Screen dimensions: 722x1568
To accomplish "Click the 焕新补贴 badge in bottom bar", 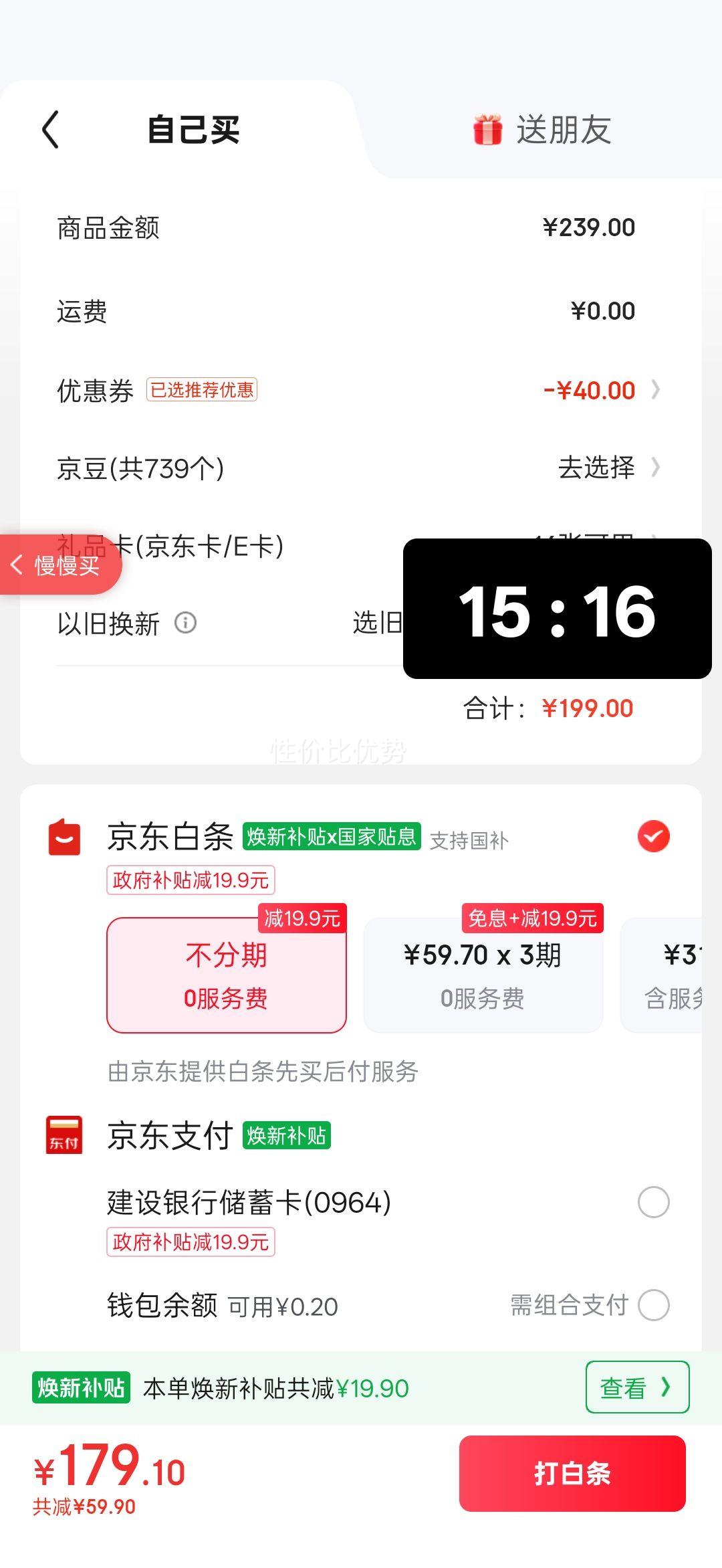I will (80, 1388).
